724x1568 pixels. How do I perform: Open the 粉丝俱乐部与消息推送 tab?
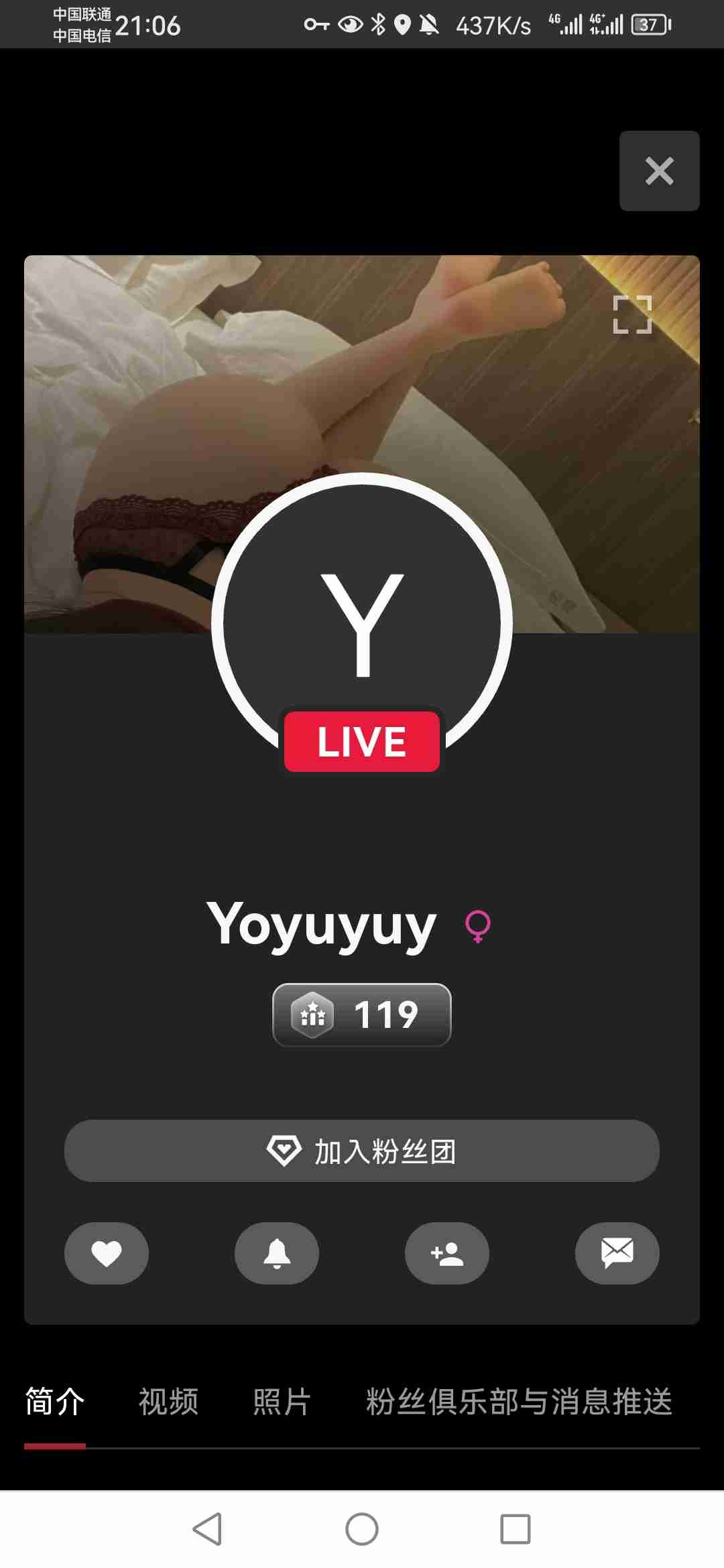[x=519, y=1401]
